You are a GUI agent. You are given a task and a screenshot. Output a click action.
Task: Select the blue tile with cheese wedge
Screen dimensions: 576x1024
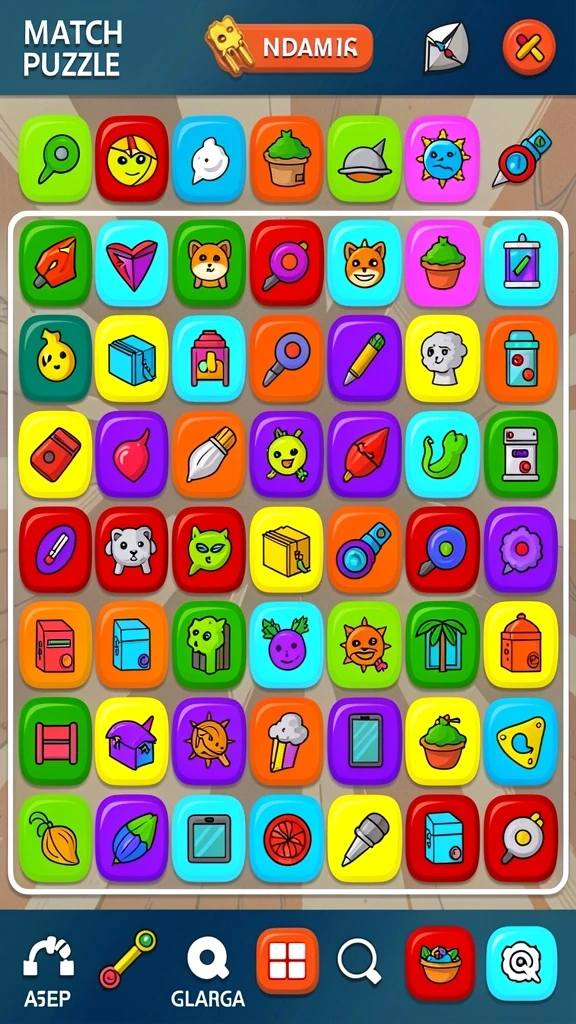click(x=520, y=741)
